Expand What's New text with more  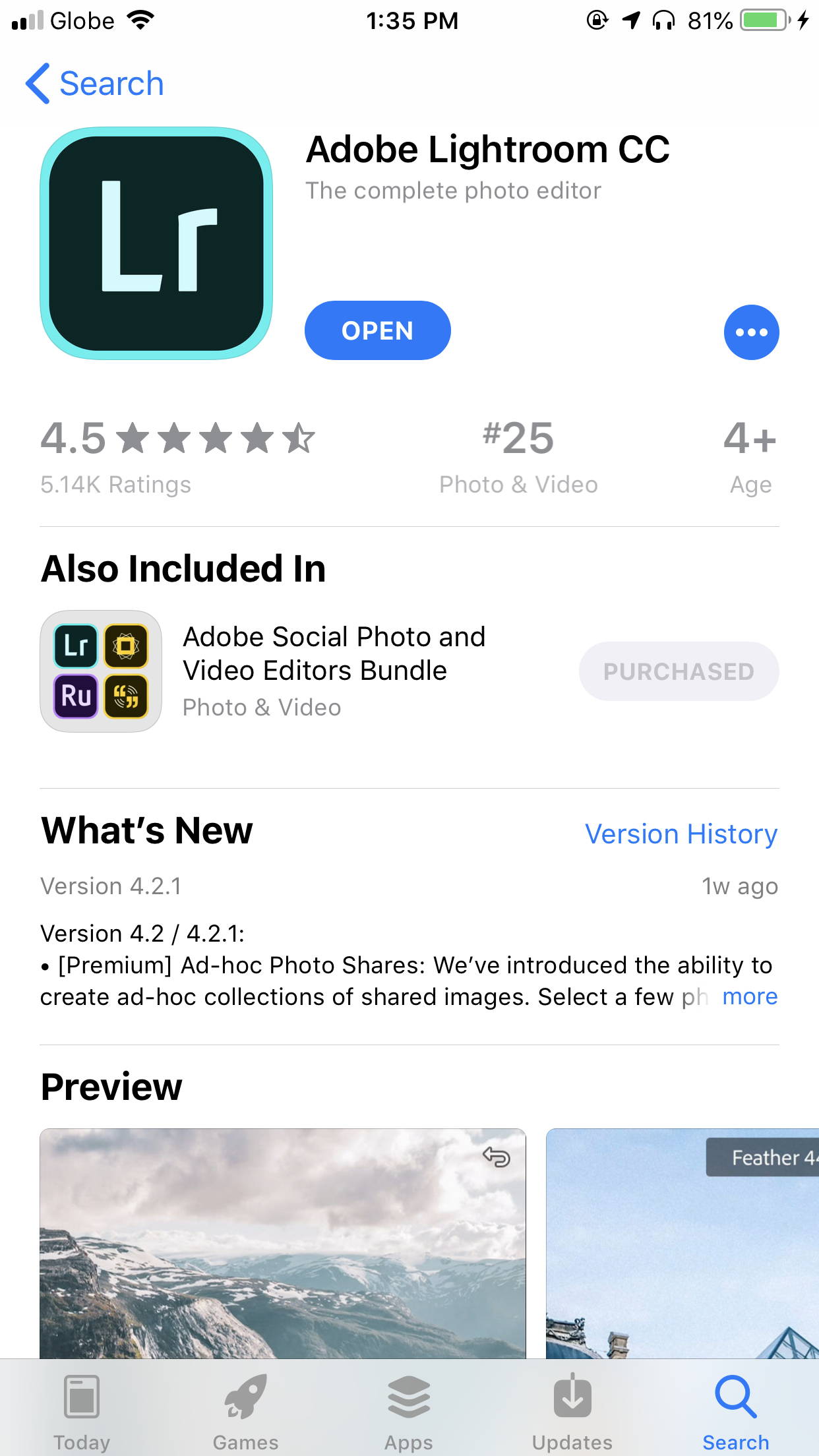[x=750, y=996]
